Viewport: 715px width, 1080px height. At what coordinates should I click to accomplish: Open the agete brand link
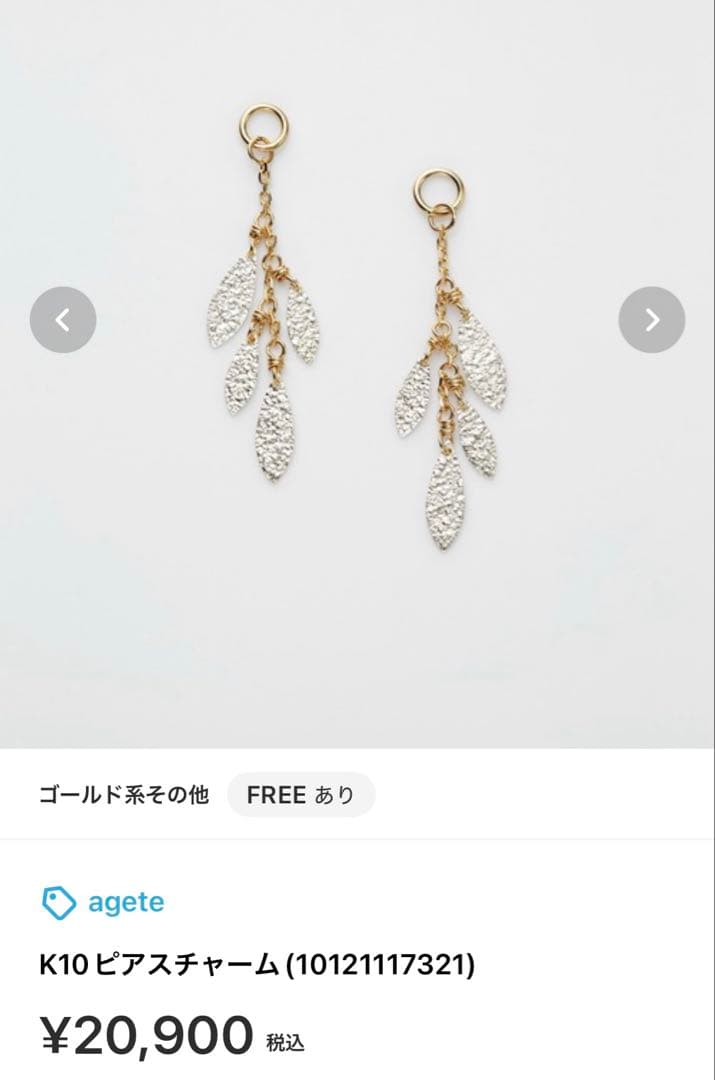(125, 902)
